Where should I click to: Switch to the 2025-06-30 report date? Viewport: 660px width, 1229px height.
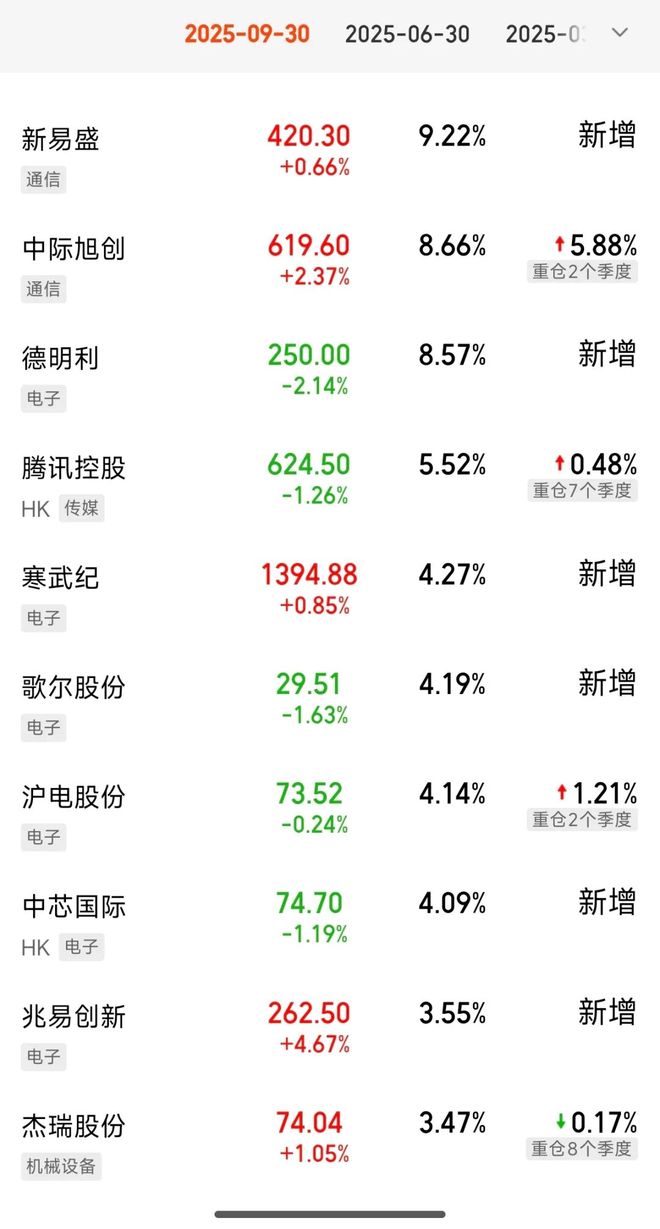tap(407, 34)
